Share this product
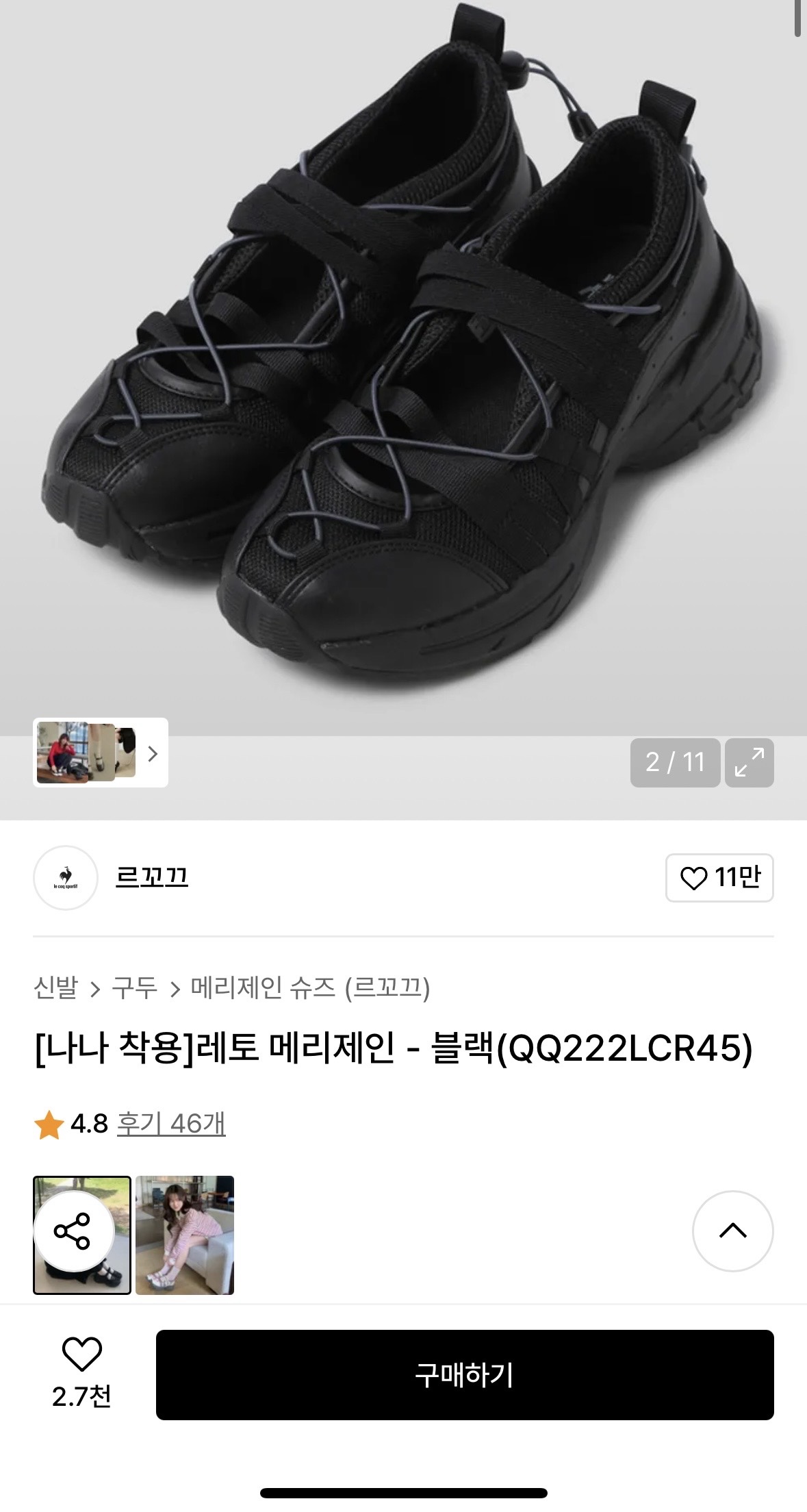The height and width of the screenshot is (1512, 807). 72,1231
